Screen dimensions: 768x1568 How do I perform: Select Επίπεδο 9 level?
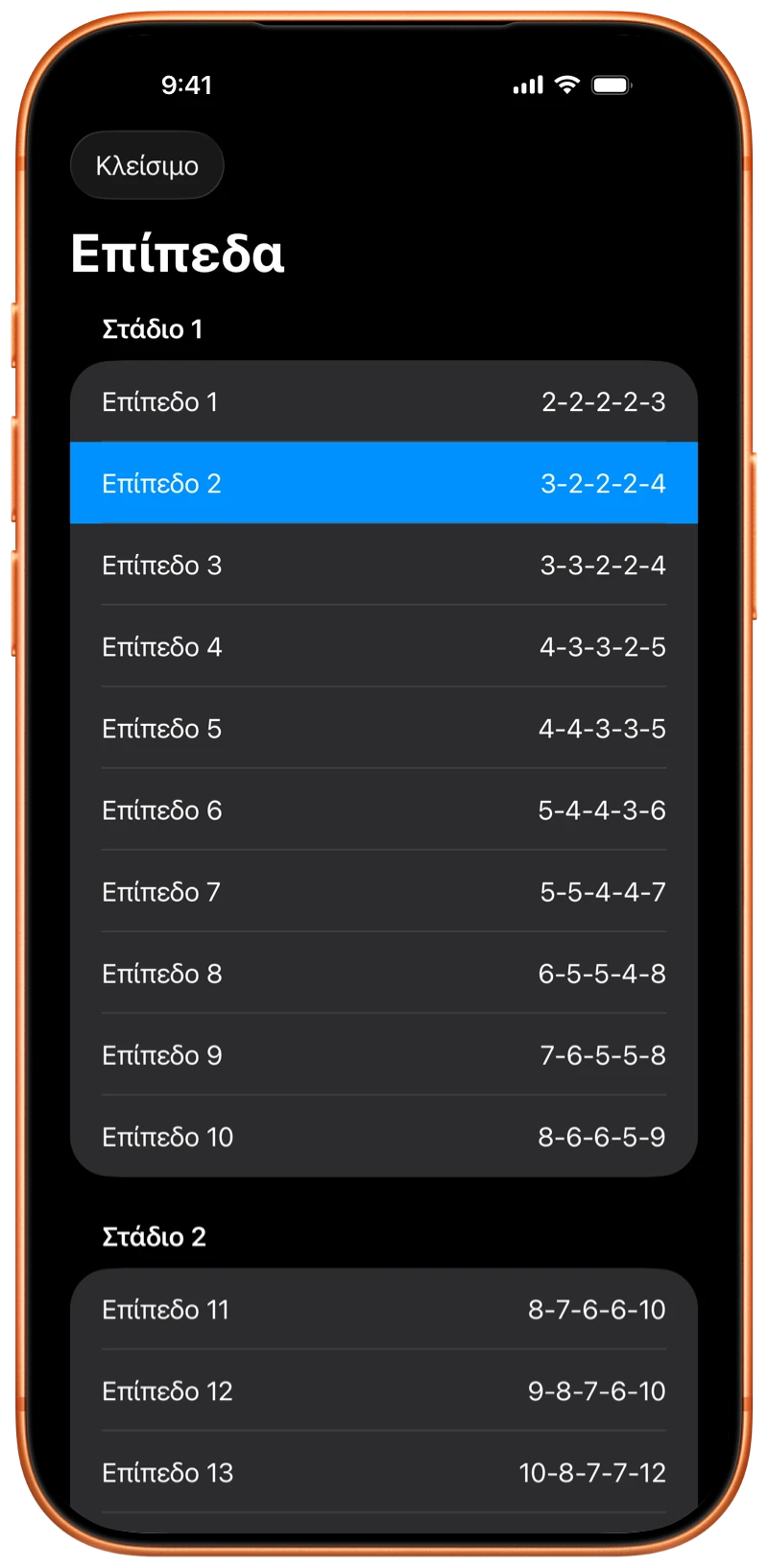click(384, 1054)
